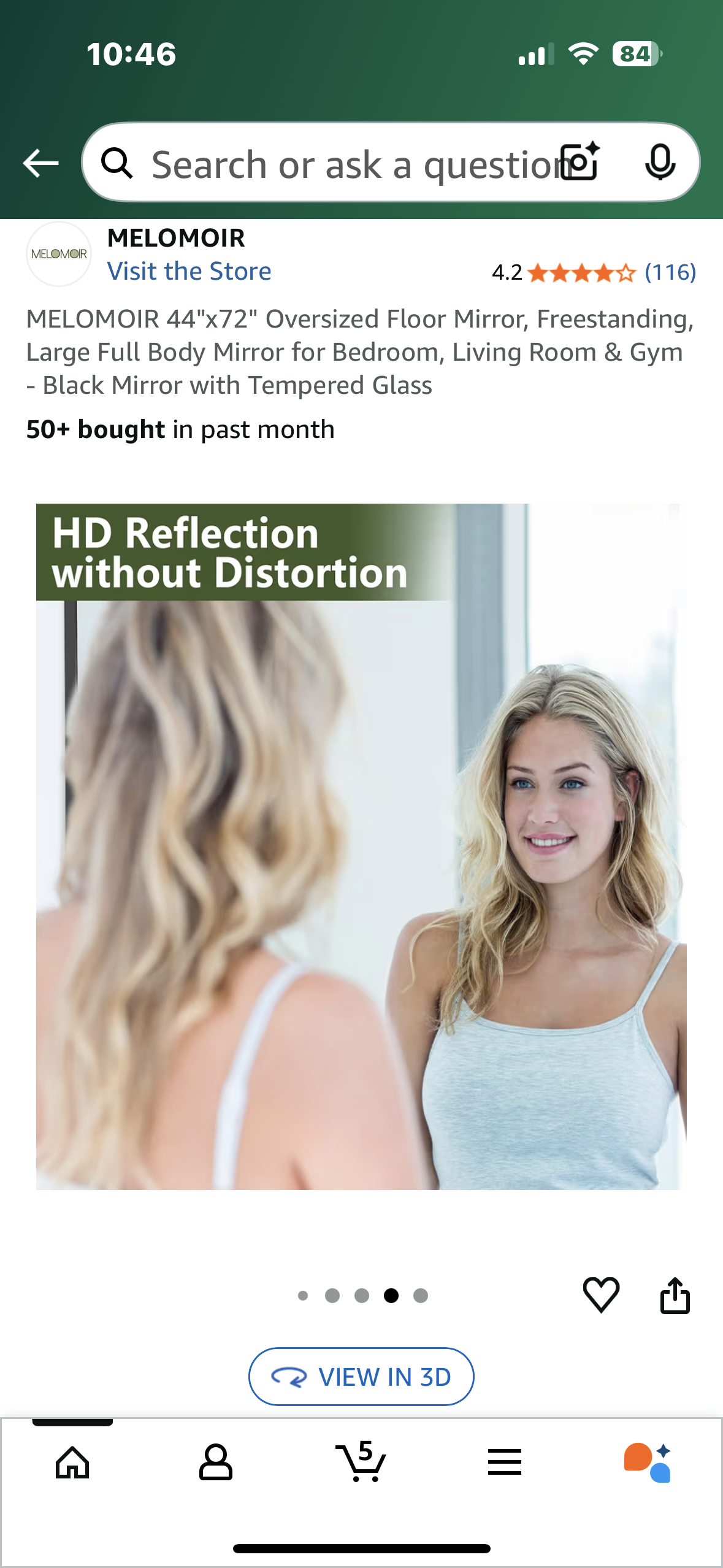
Task: Go back using the arrow icon
Action: point(40,163)
